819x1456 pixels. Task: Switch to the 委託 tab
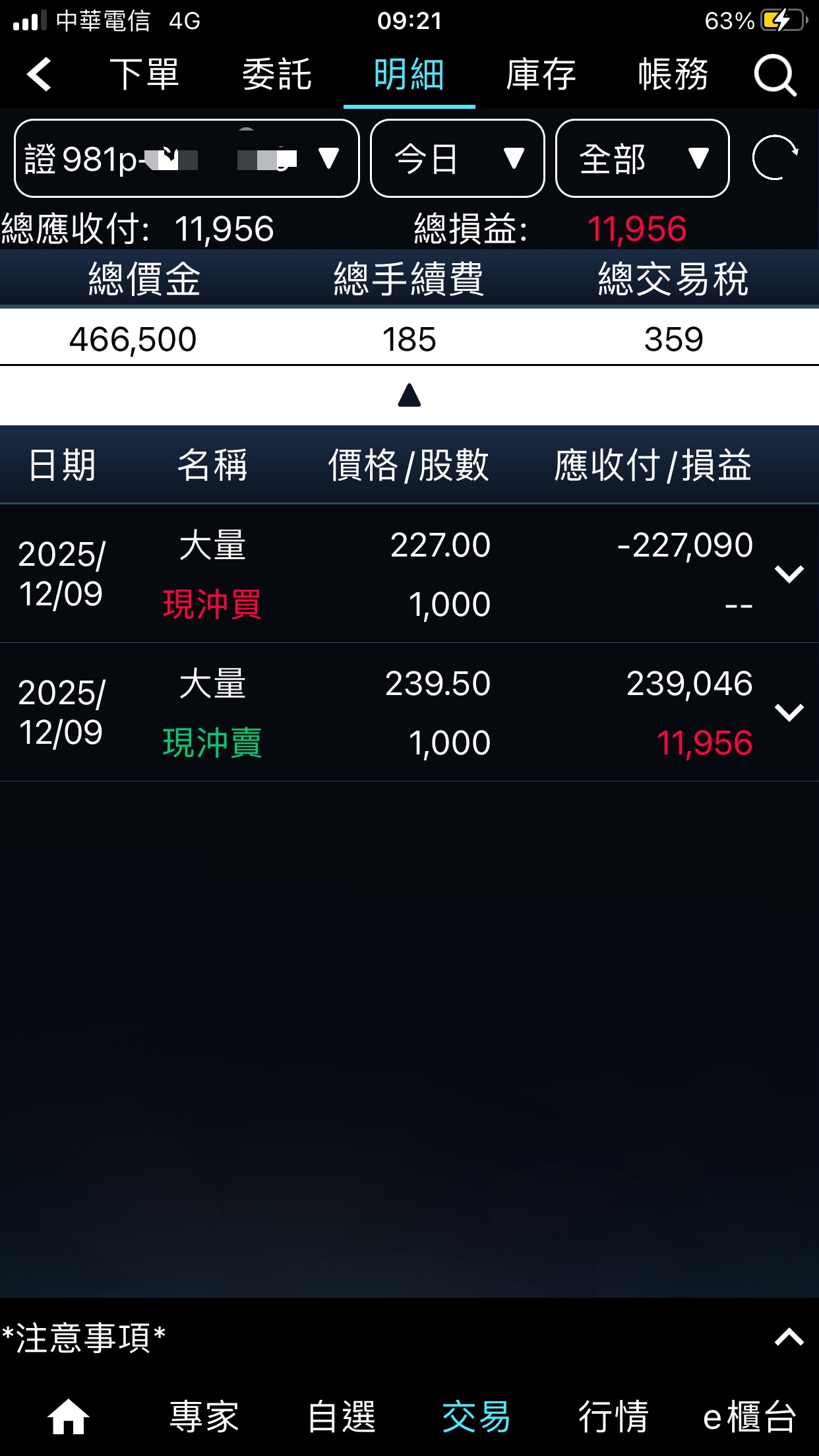pos(277,74)
